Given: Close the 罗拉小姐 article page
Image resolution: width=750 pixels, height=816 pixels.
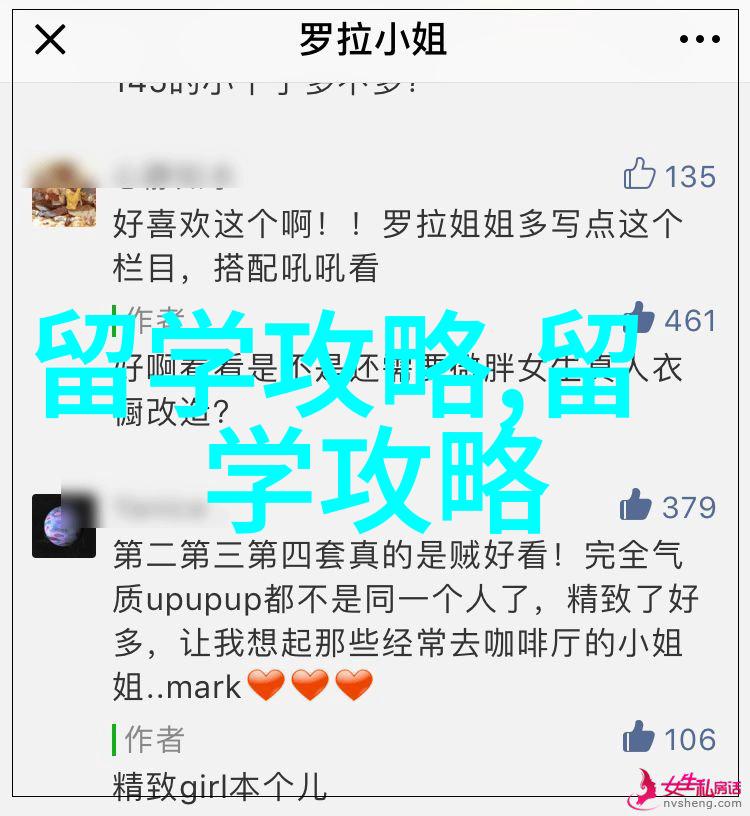Looking at the screenshot, I should 50,41.
